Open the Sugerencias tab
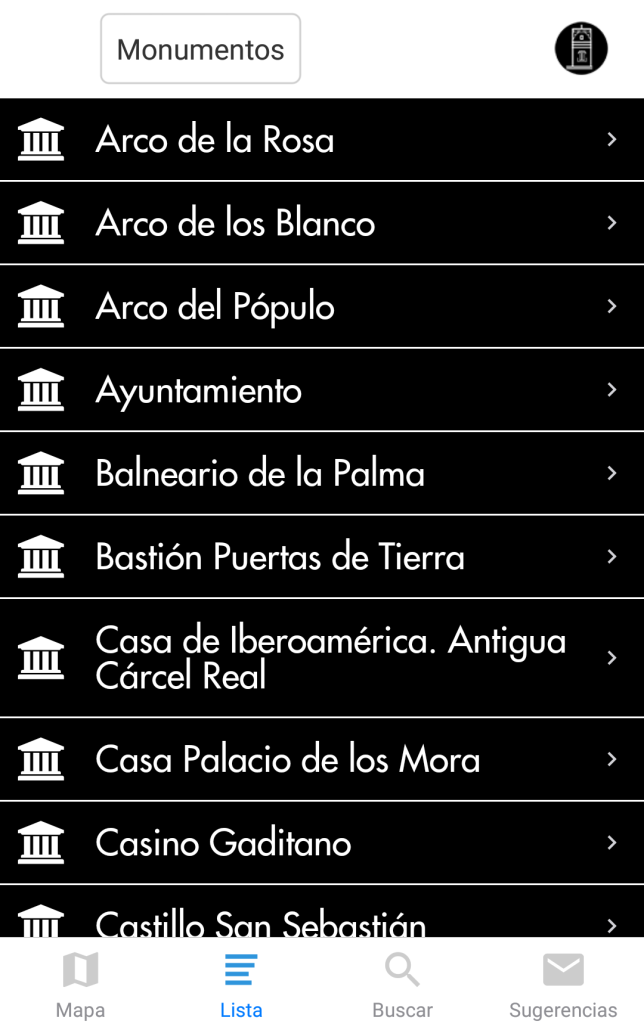The width and height of the screenshot is (644, 1024). tap(563, 984)
